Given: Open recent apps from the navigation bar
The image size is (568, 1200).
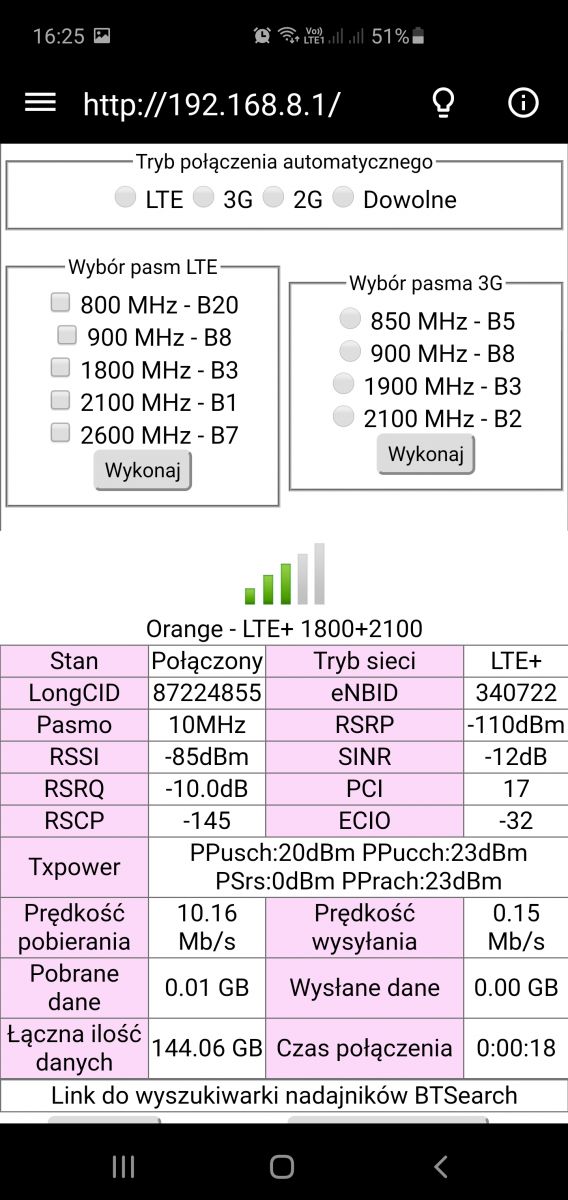Looking at the screenshot, I should 123,1166.
